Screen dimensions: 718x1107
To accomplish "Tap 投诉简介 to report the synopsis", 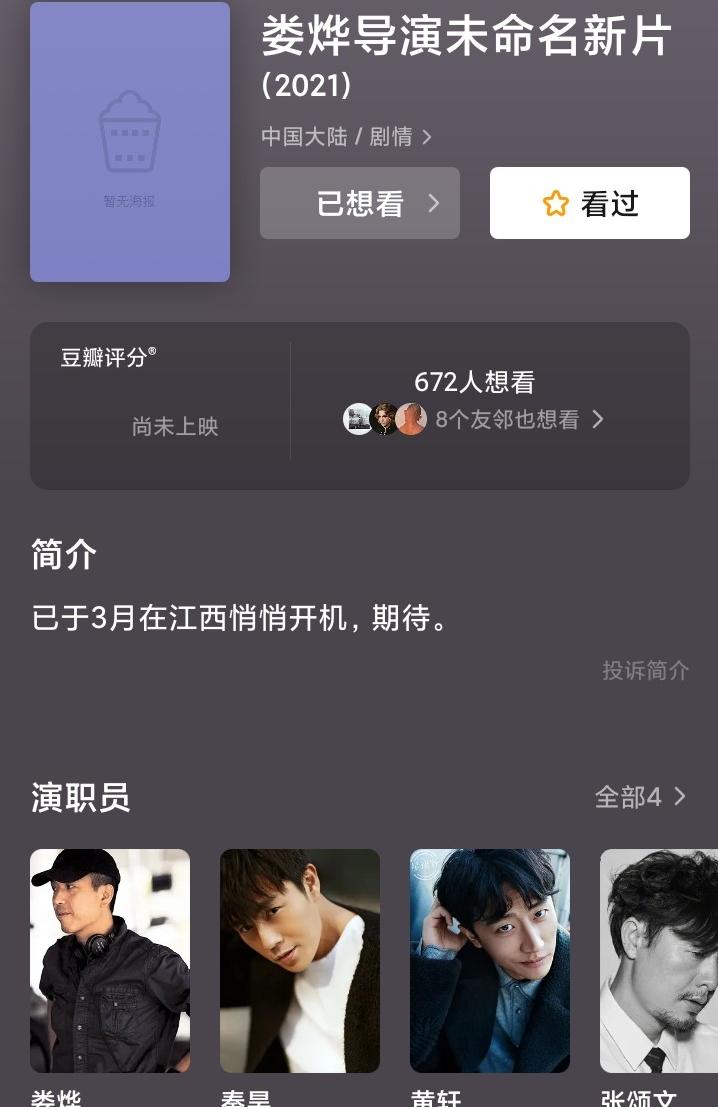I will (x=645, y=670).
